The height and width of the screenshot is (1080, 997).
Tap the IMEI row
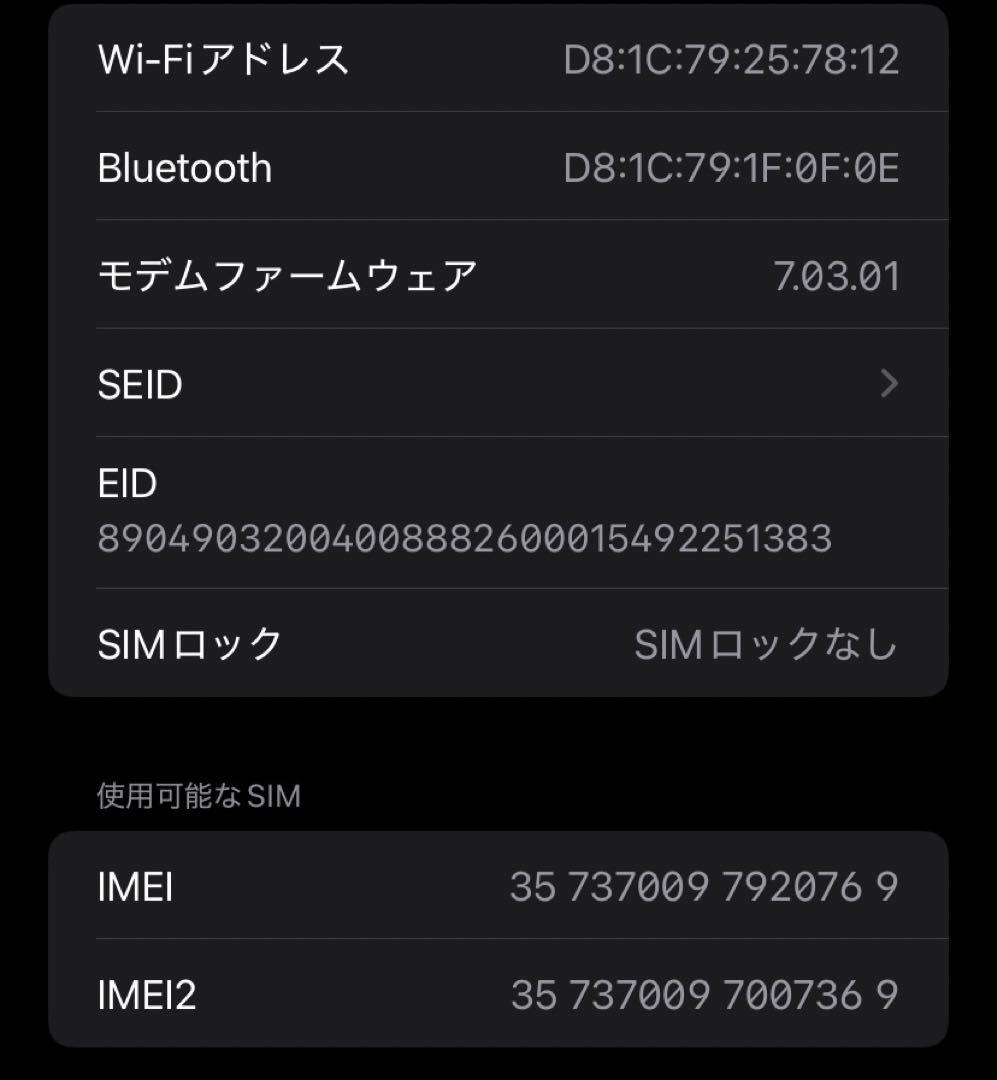pyautogui.click(x=497, y=885)
